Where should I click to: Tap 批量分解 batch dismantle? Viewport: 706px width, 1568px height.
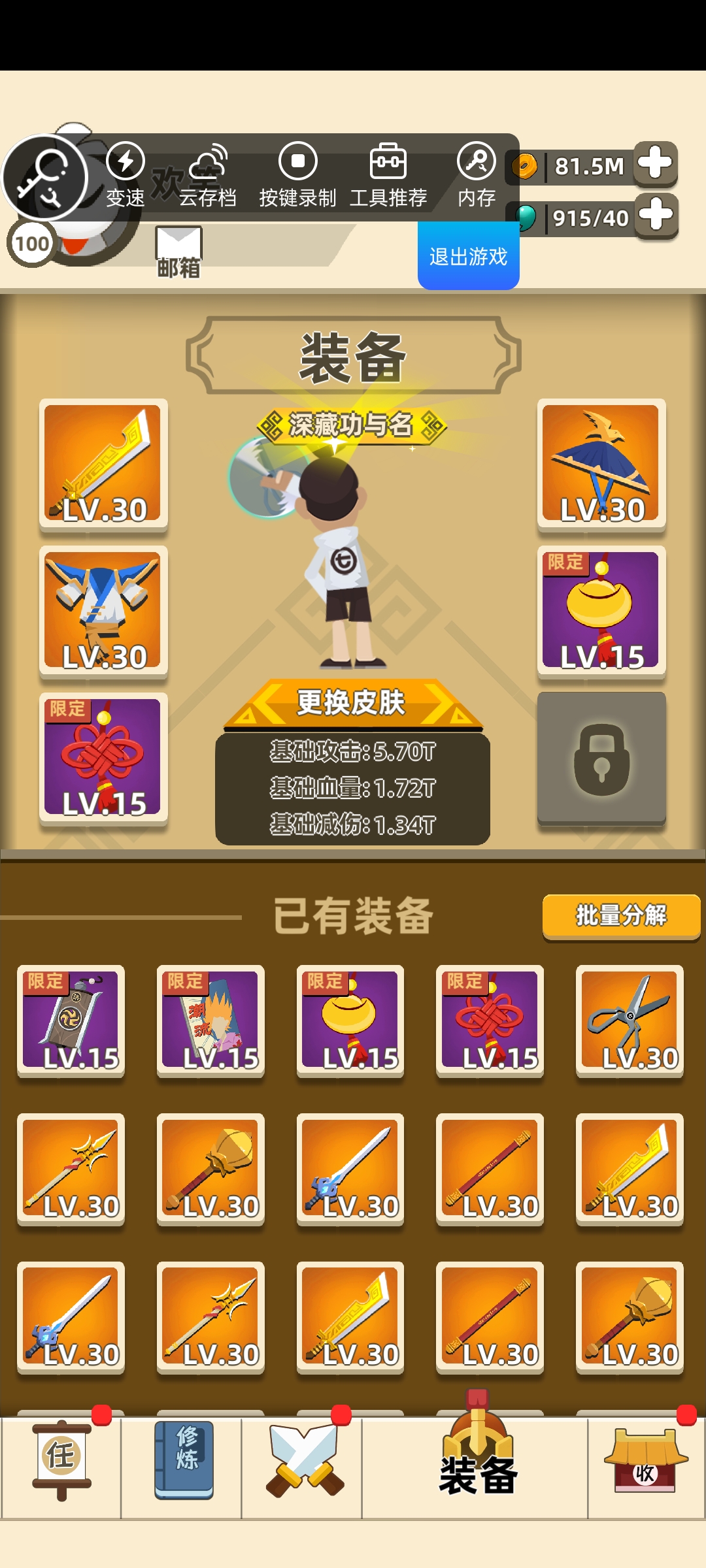[x=620, y=915]
